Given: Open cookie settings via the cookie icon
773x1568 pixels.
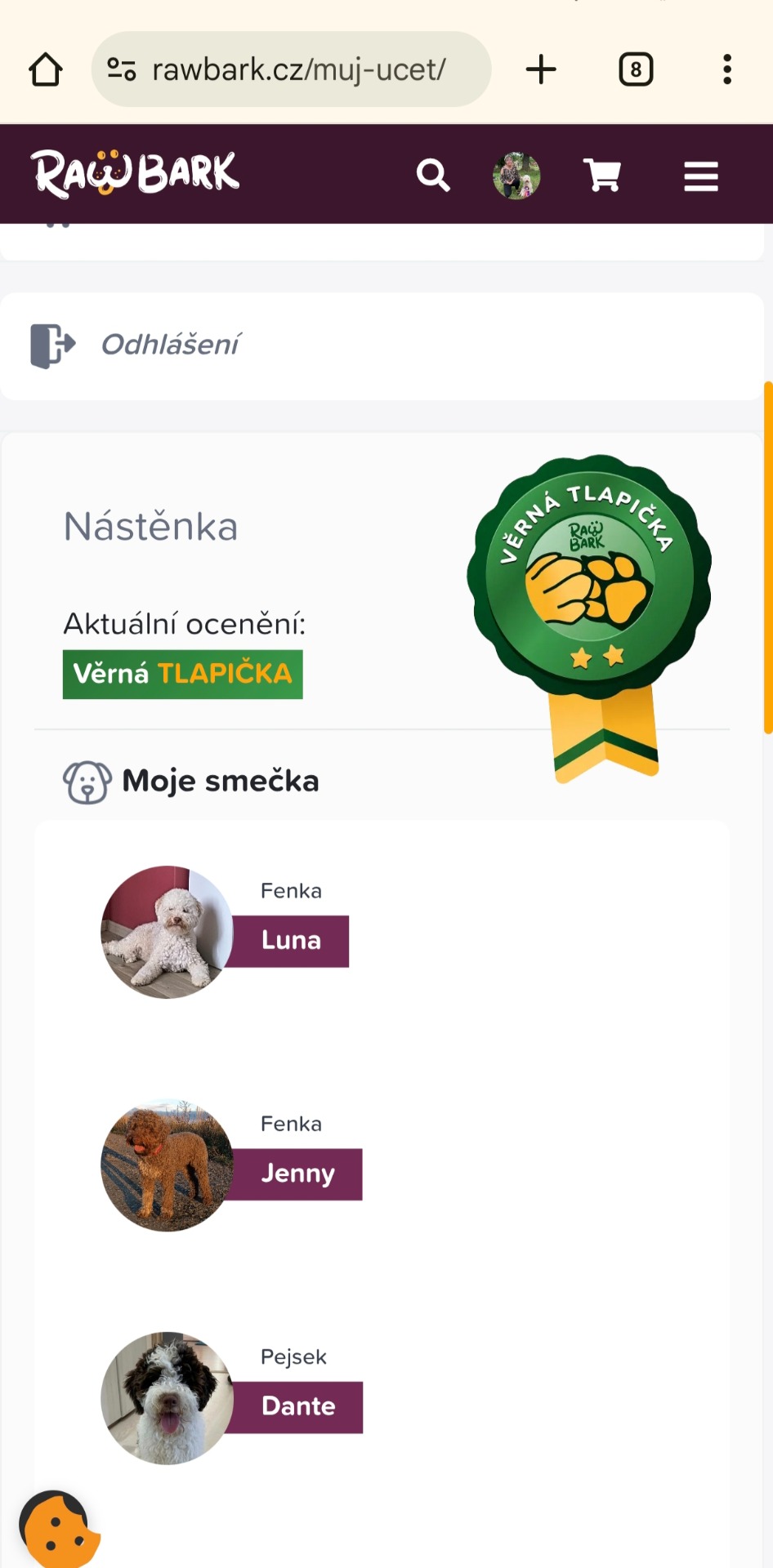Looking at the screenshot, I should 57,1530.
